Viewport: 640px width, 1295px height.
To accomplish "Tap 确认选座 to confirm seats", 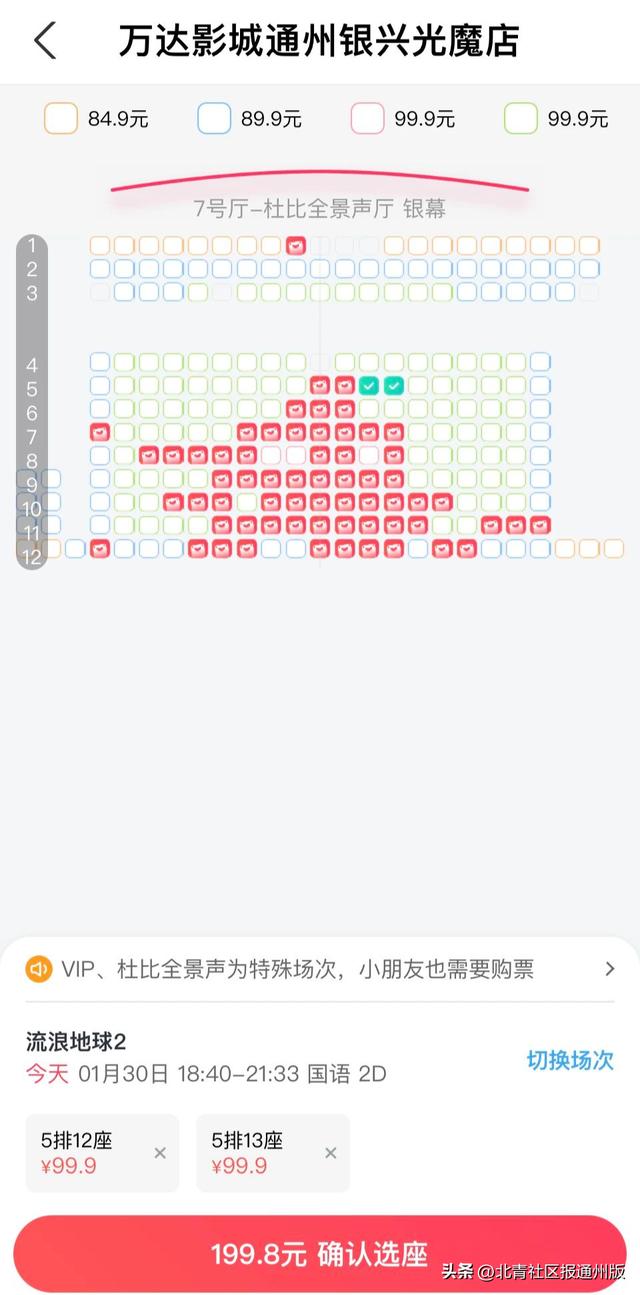I will [320, 1254].
